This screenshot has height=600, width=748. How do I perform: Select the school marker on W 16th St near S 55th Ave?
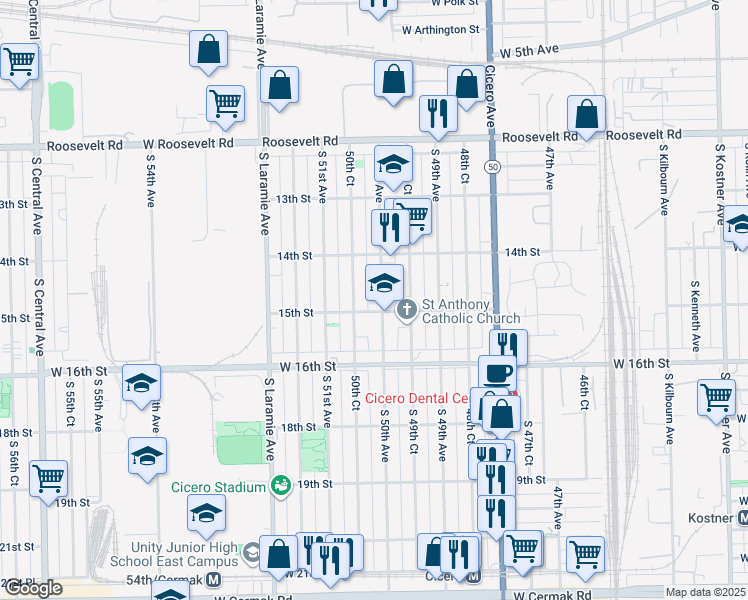click(141, 383)
